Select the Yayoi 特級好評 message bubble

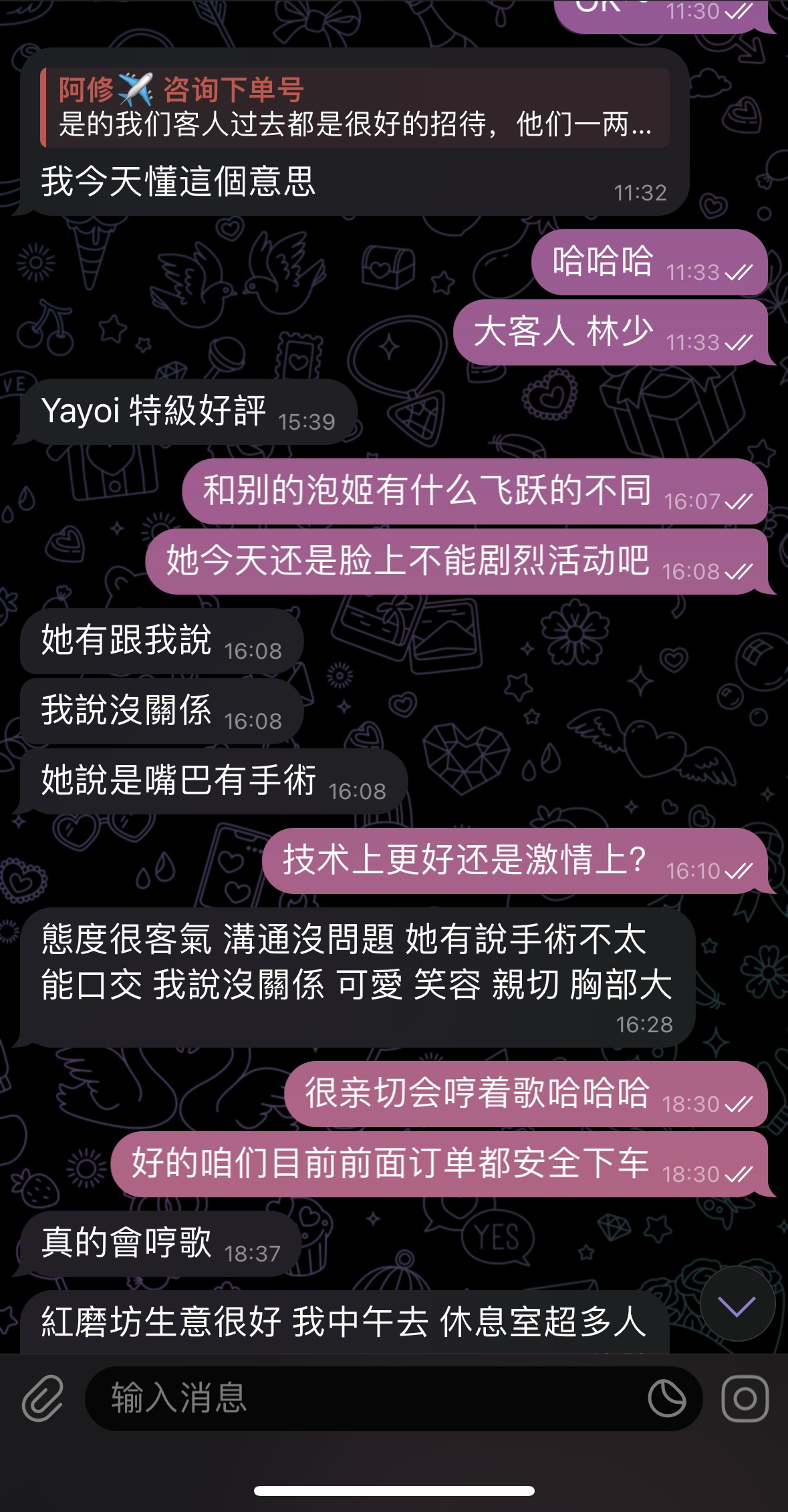click(187, 412)
